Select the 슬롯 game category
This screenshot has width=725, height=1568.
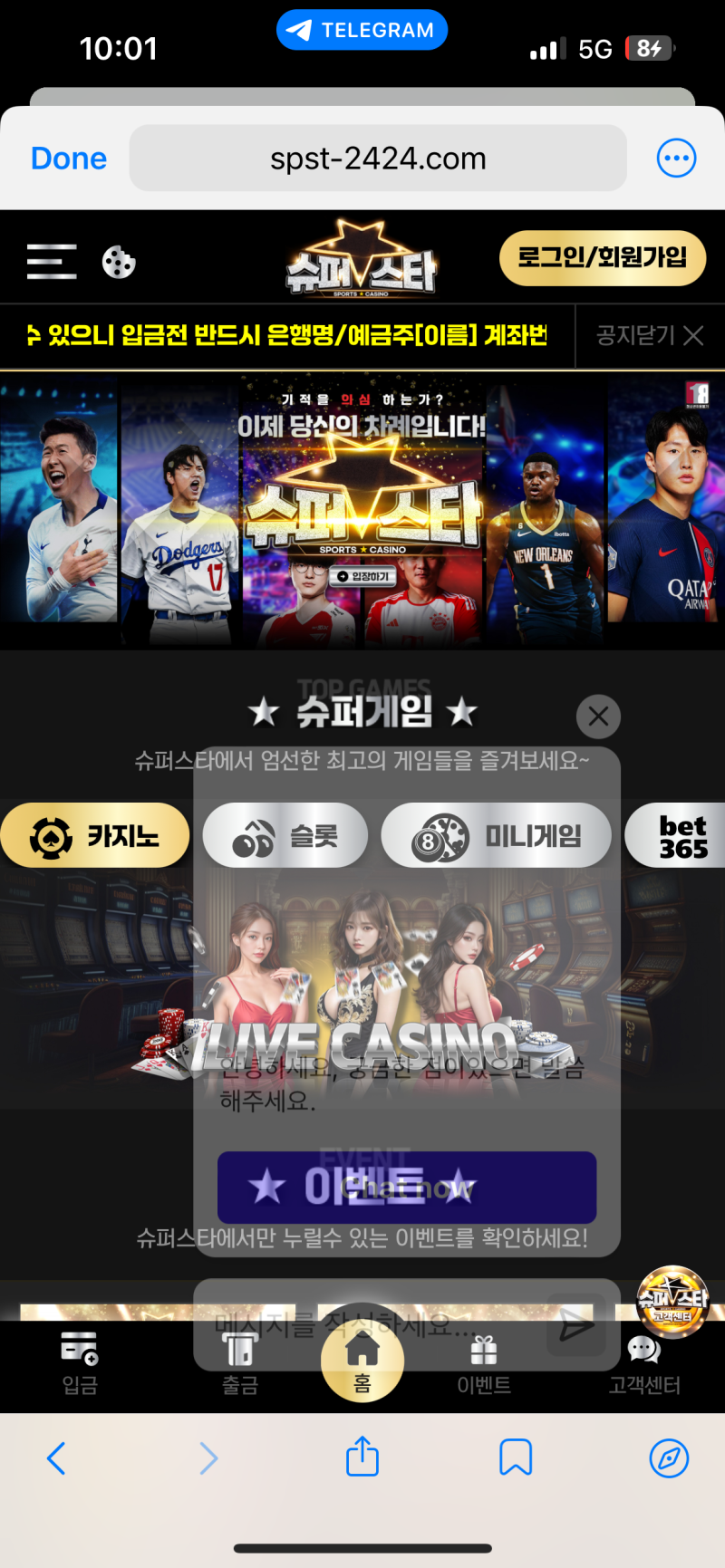pos(285,835)
